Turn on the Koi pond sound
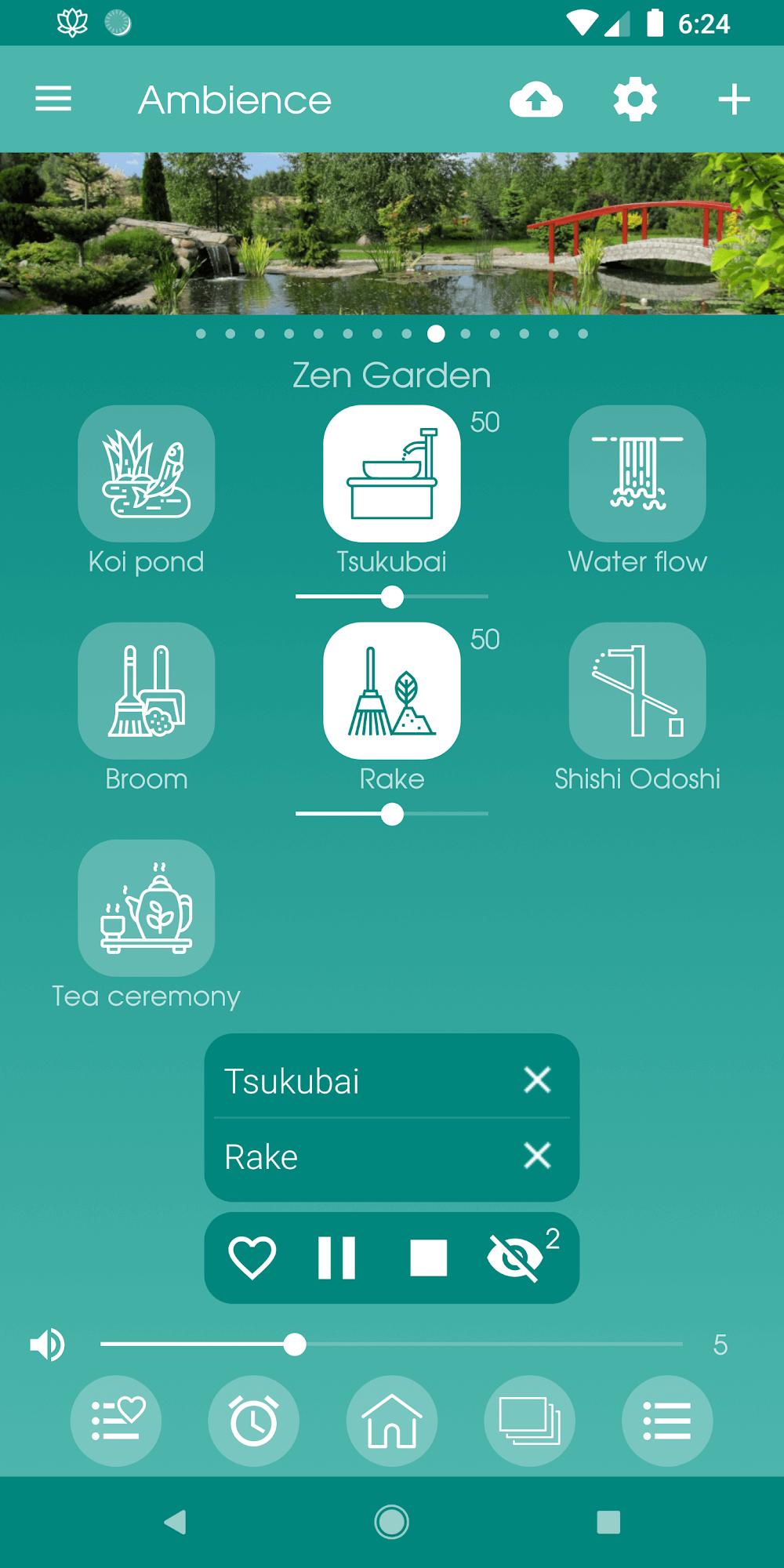The image size is (784, 1568). (147, 474)
